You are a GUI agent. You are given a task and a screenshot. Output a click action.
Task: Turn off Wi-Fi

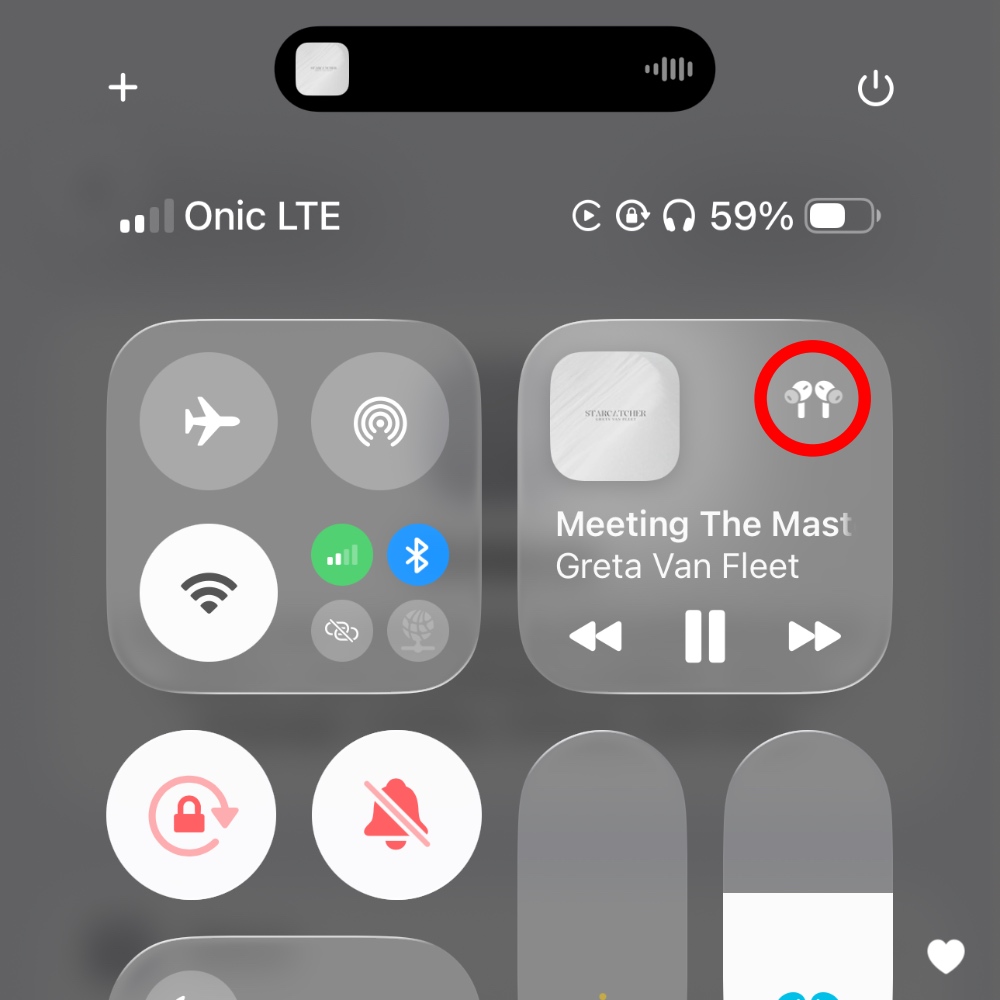click(x=209, y=593)
